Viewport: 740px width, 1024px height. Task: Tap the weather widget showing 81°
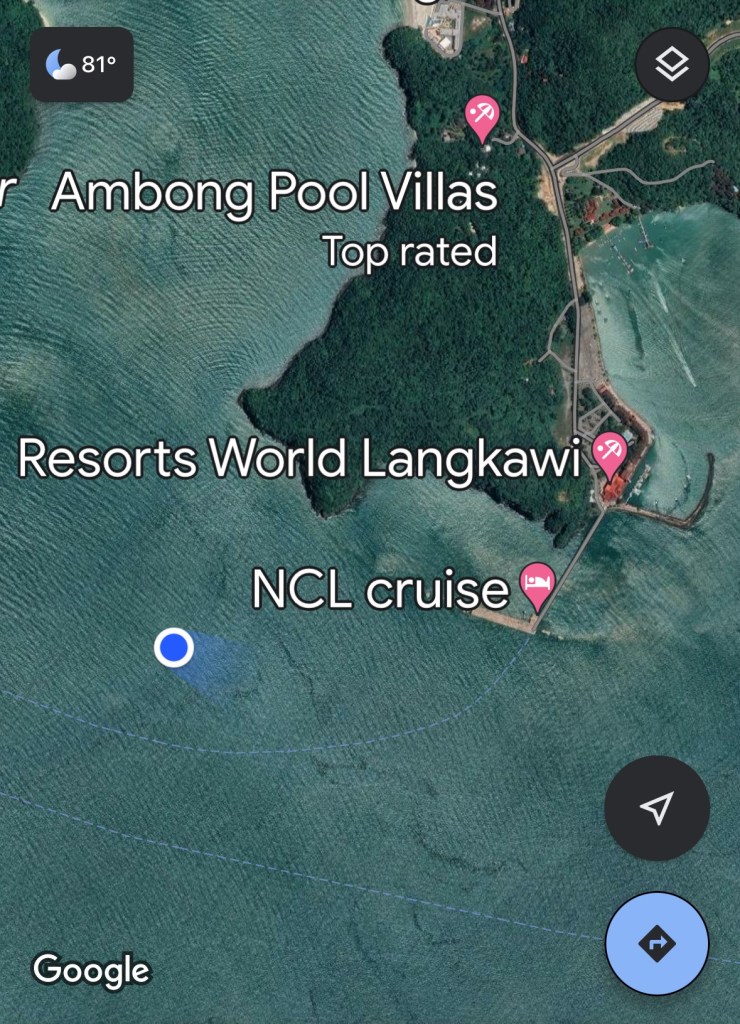82,65
